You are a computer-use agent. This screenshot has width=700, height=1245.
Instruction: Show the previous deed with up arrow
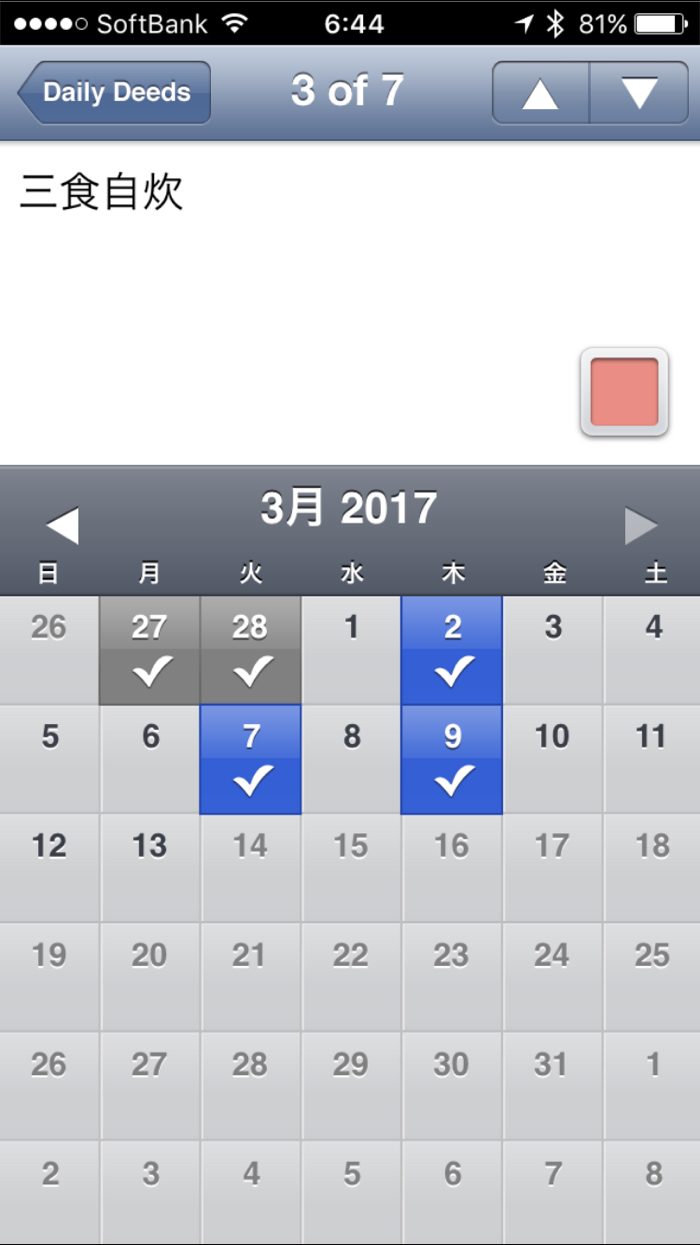[540, 93]
